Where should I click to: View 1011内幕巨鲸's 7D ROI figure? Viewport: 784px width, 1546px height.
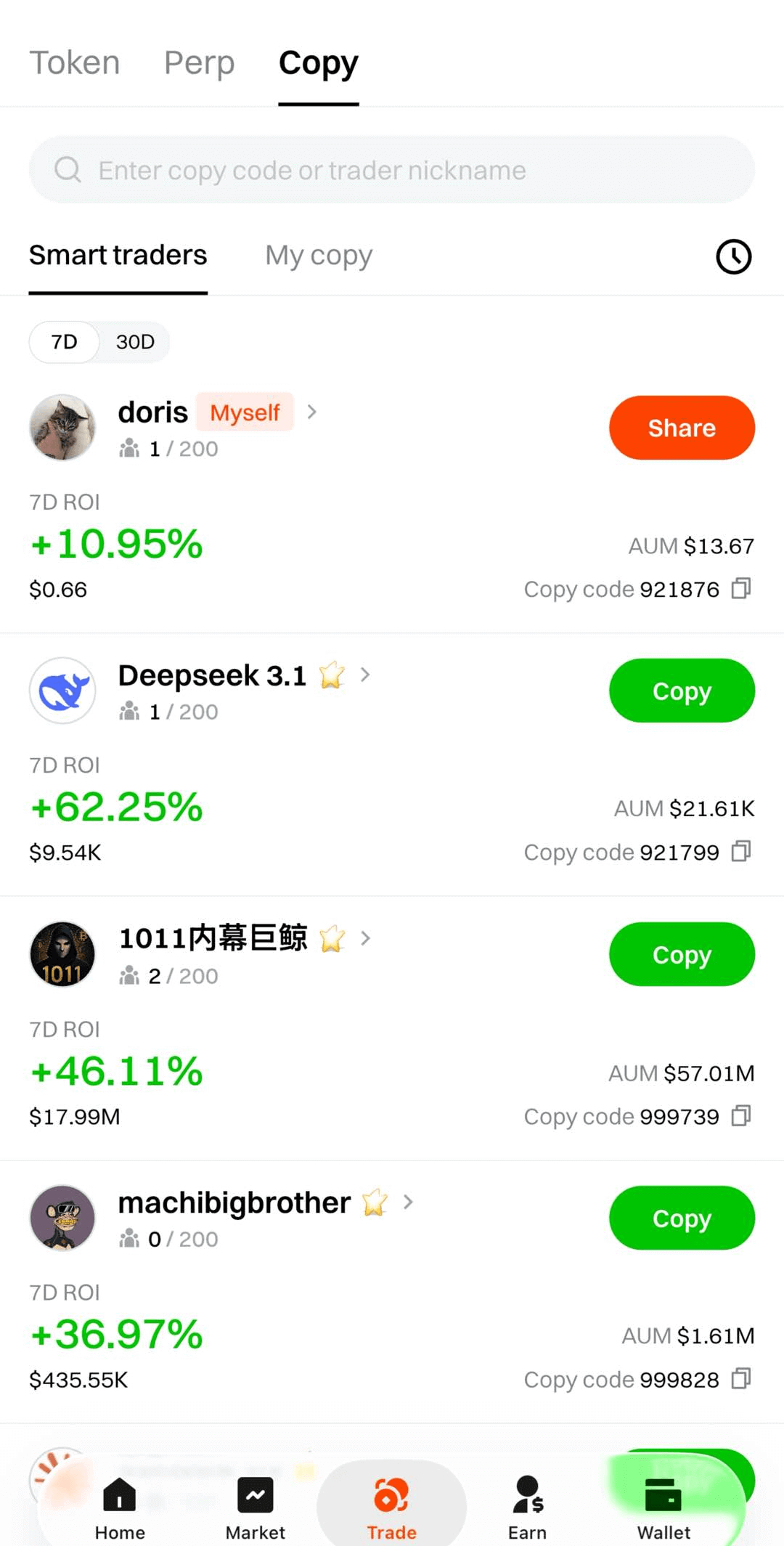tap(116, 1070)
